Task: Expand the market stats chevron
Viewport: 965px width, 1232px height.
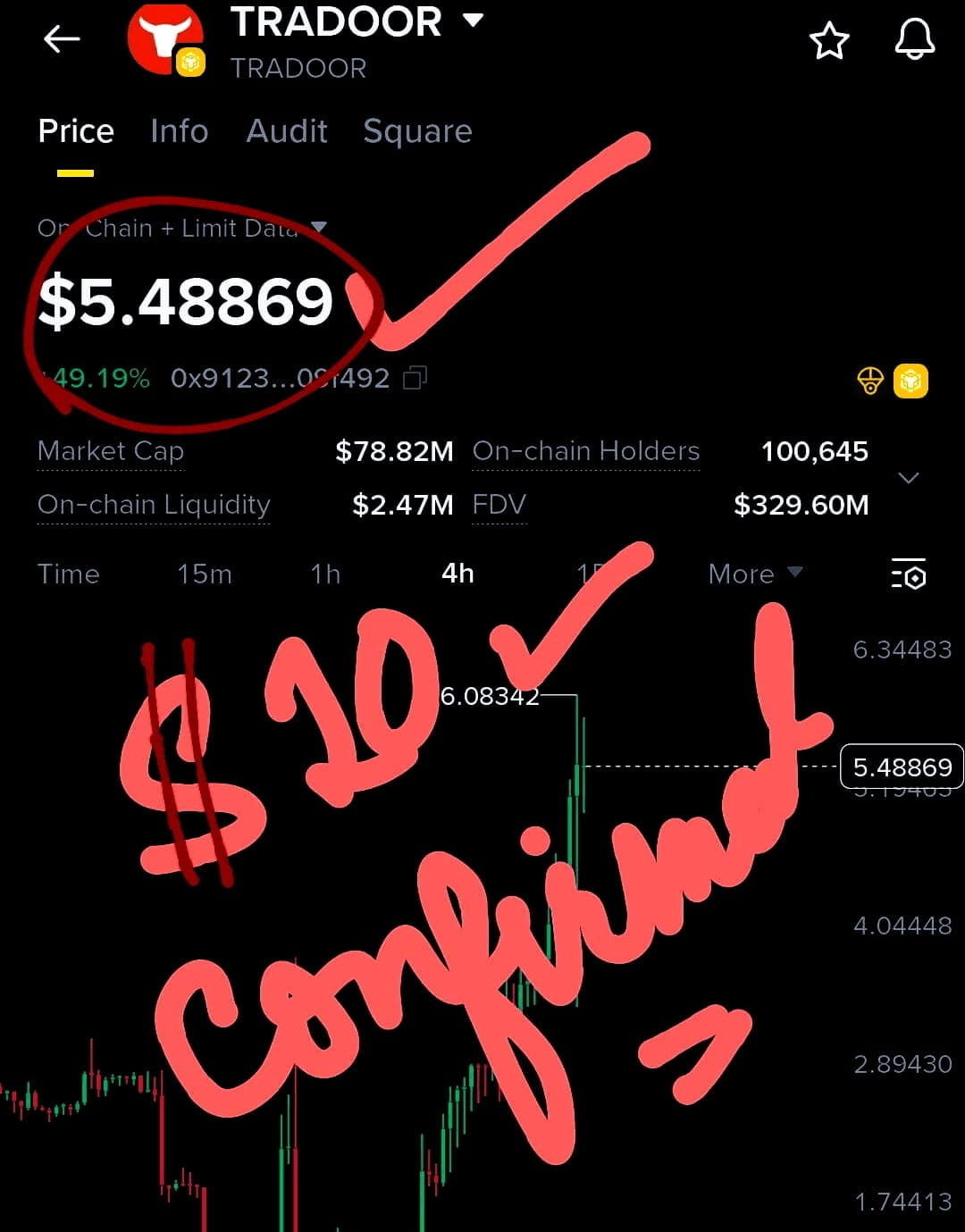Action: (x=908, y=478)
